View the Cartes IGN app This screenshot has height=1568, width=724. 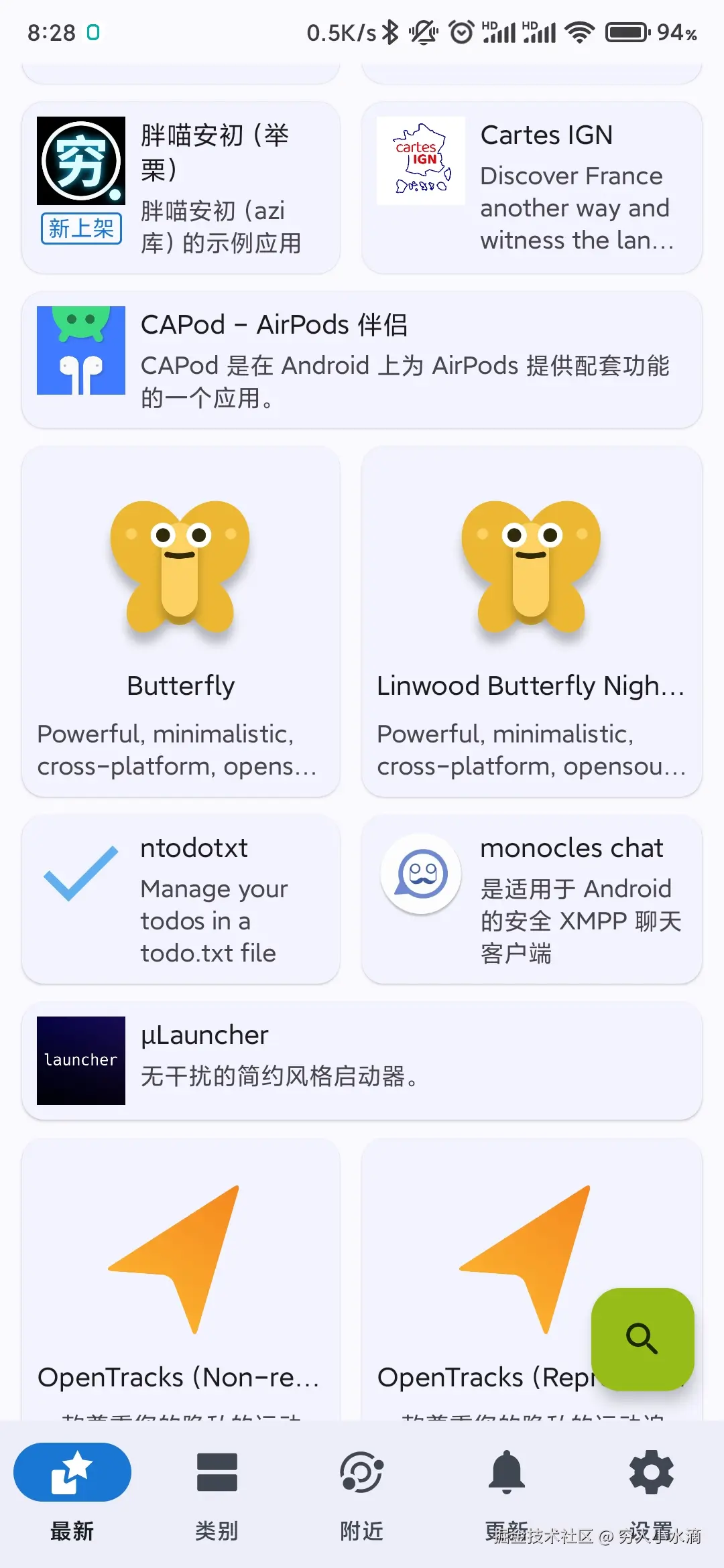[532, 188]
